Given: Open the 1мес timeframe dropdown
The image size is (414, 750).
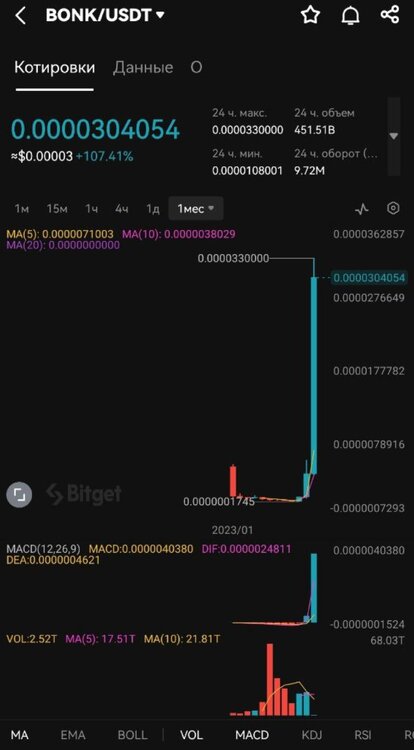Looking at the screenshot, I should coord(196,209).
